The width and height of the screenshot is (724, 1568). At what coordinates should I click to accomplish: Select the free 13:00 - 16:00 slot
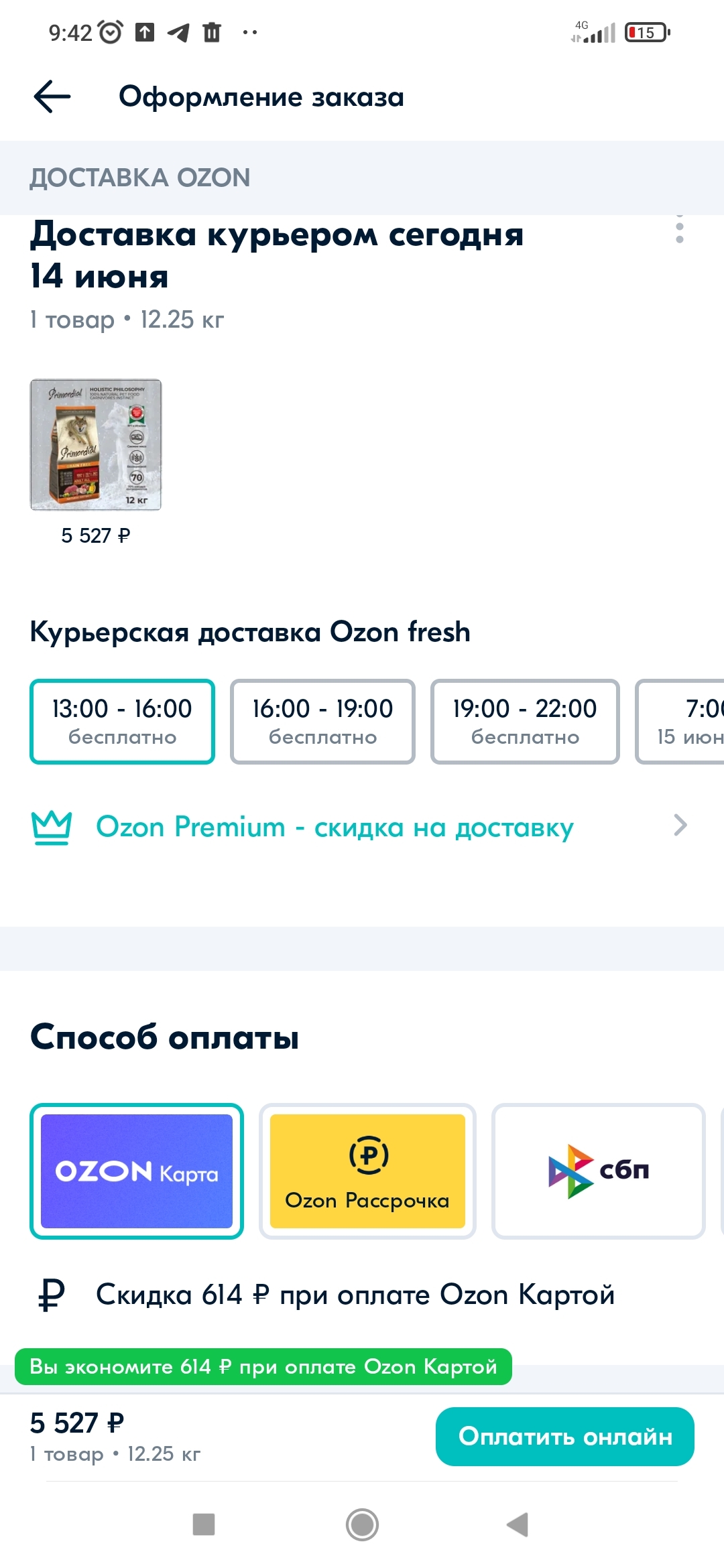click(122, 721)
